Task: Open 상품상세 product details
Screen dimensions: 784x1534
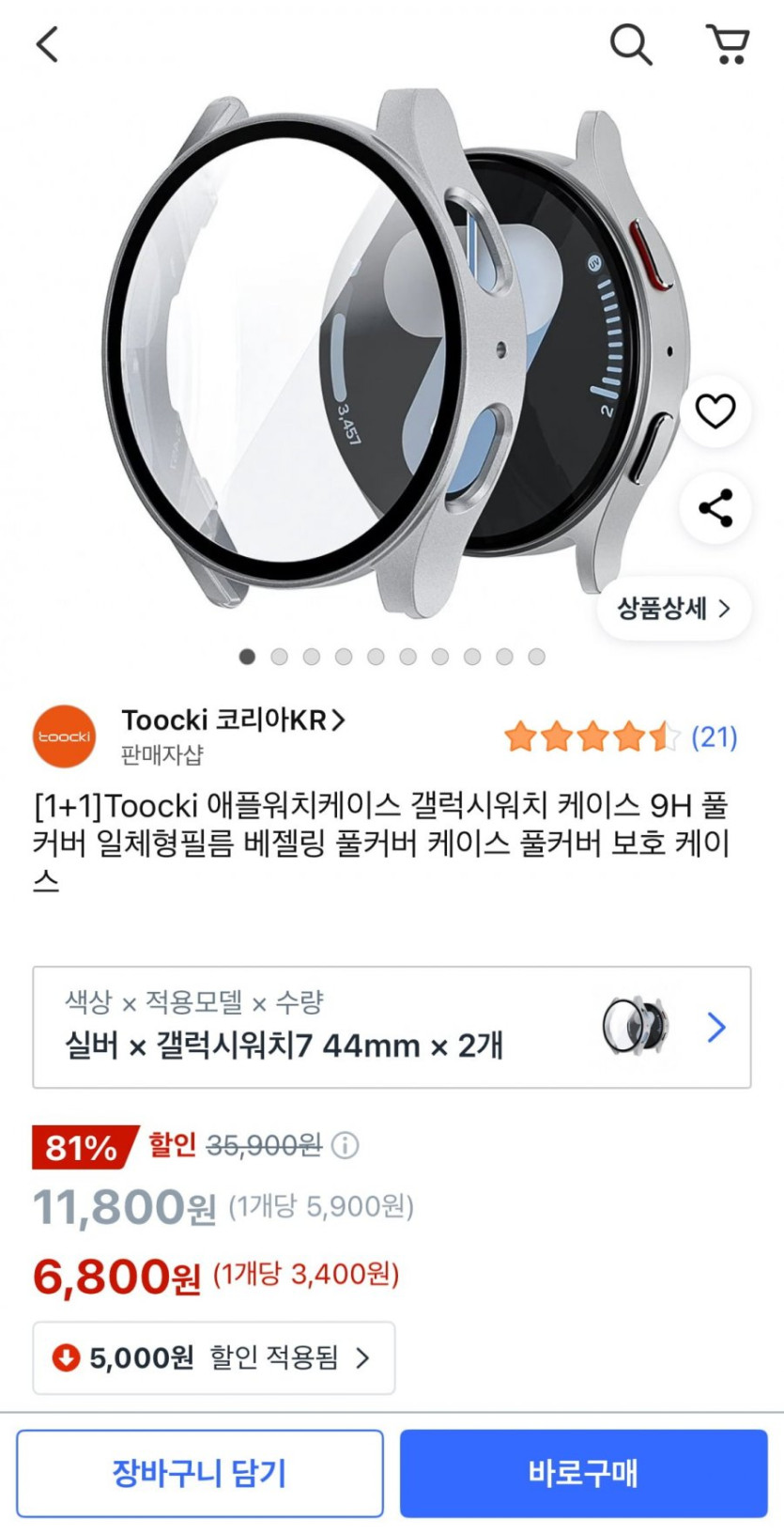Action: click(673, 609)
